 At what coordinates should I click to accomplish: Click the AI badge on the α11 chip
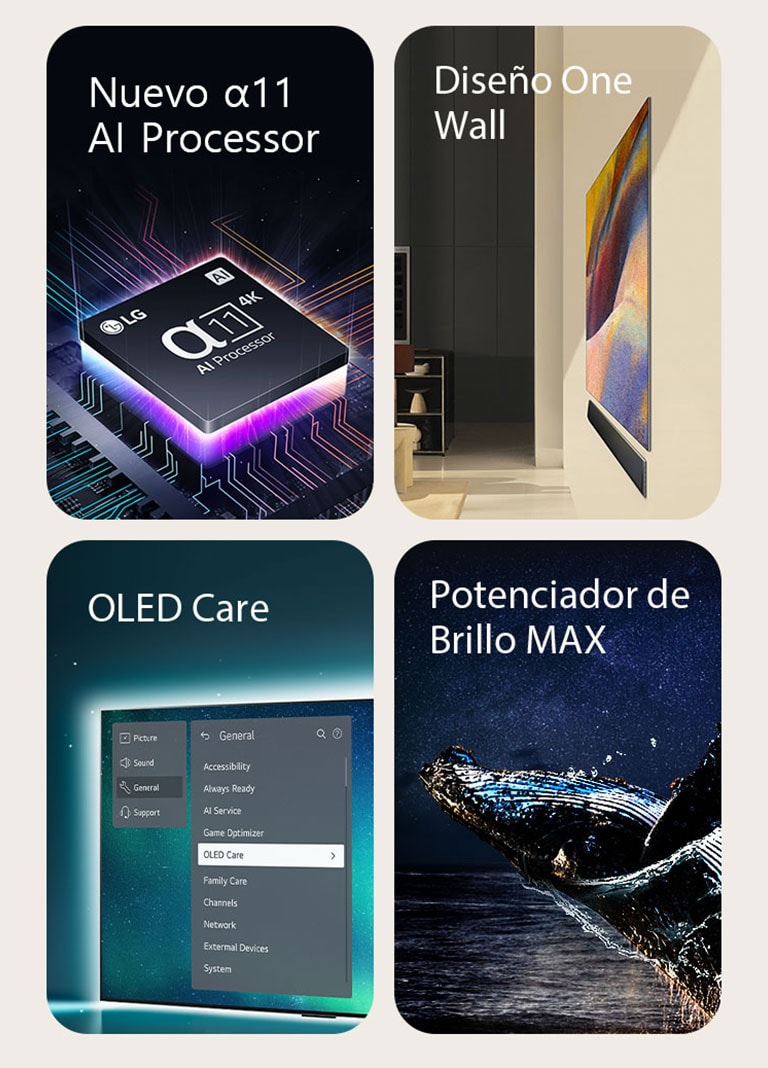click(220, 276)
